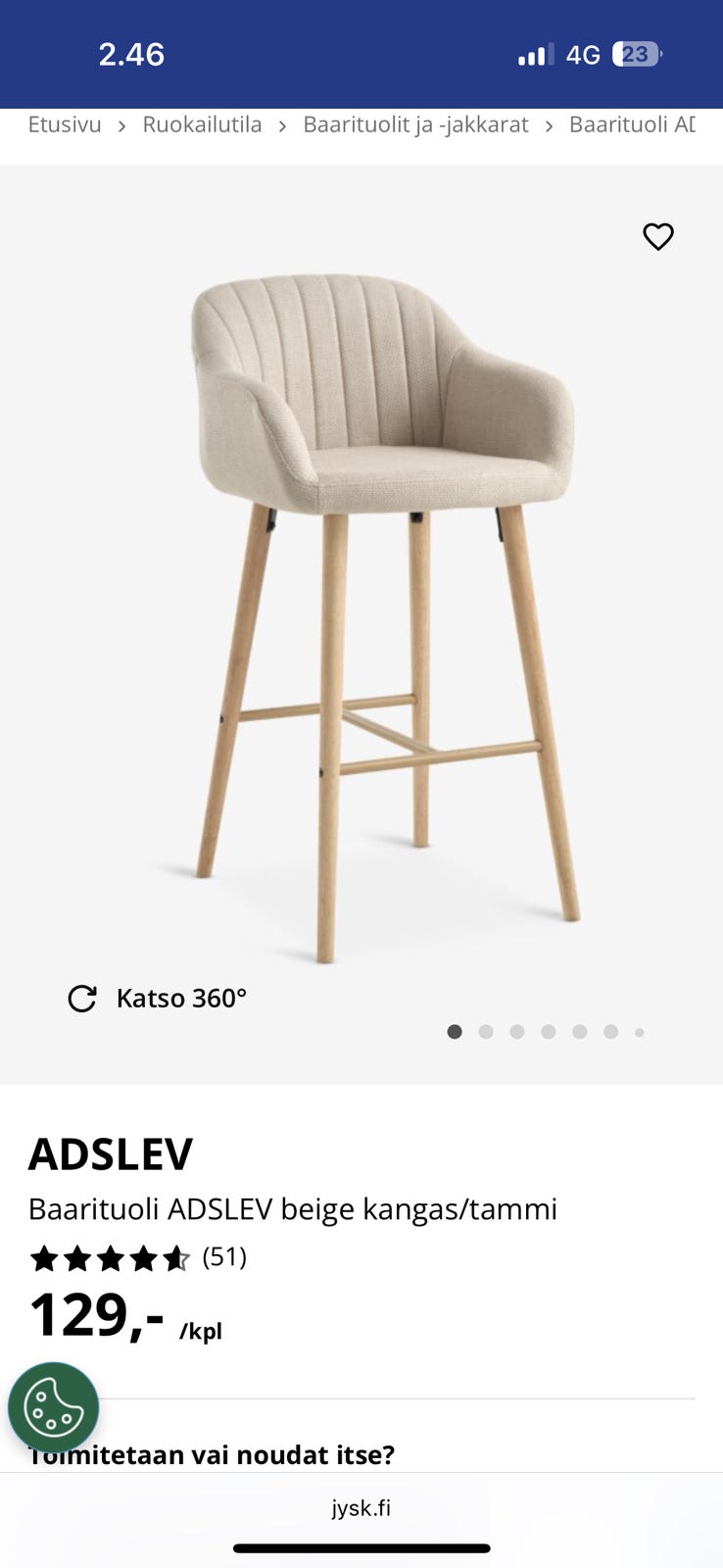Open cookie settings button
Image resolution: width=723 pixels, height=1568 pixels.
(x=54, y=1407)
